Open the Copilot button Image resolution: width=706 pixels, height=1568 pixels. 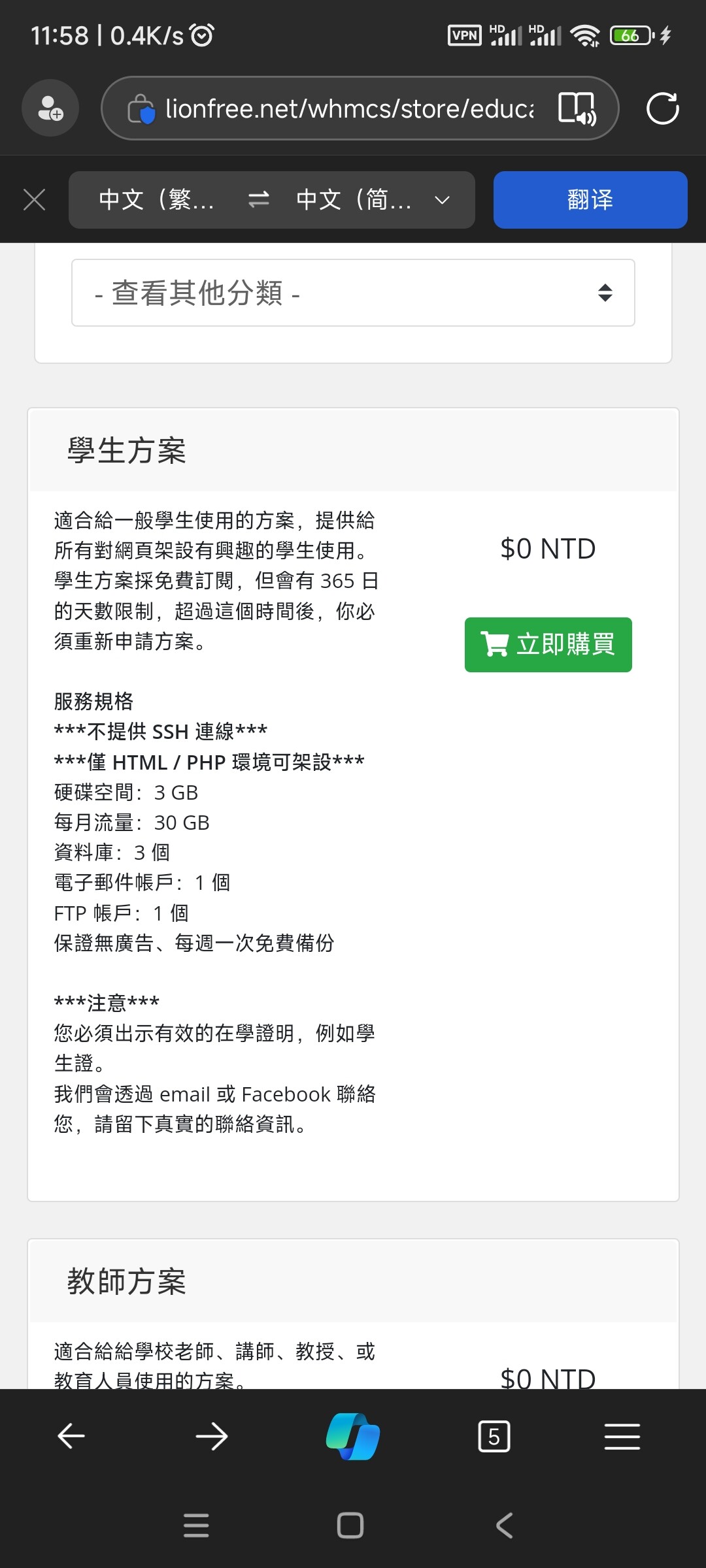click(353, 1437)
